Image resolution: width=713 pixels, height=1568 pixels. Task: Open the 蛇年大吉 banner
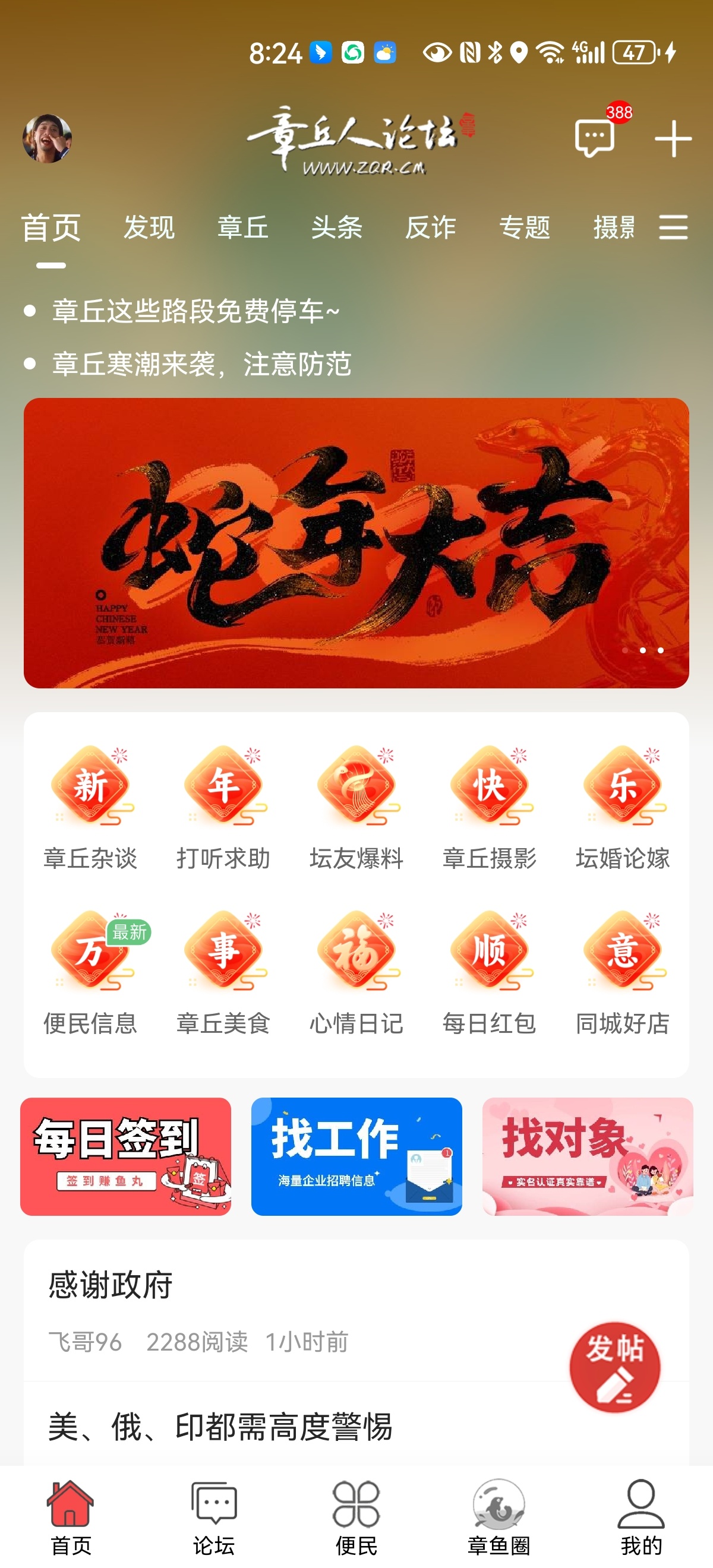coord(356,543)
